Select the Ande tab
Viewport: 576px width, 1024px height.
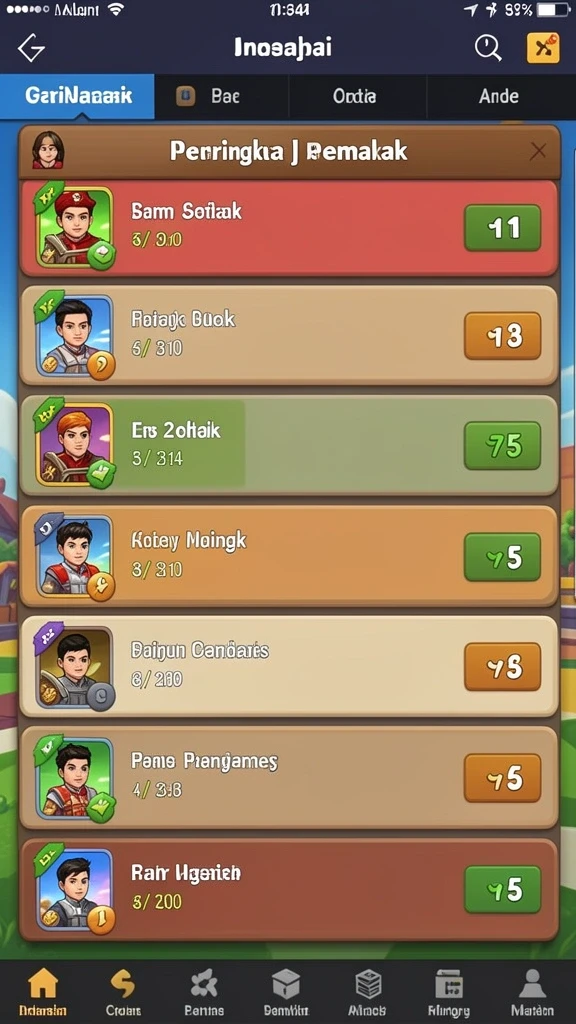pyautogui.click(x=500, y=97)
